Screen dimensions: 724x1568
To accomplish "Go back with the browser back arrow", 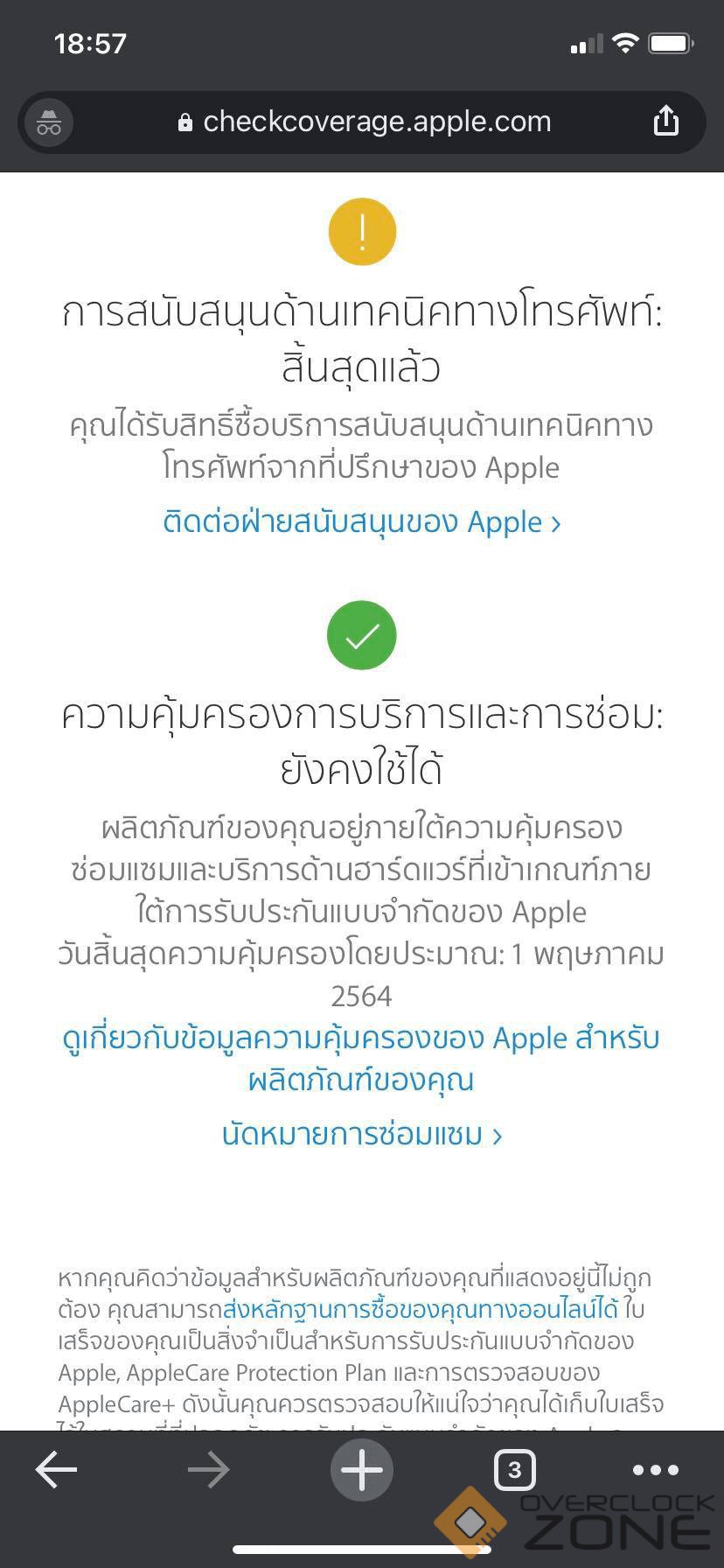I will point(57,1471).
